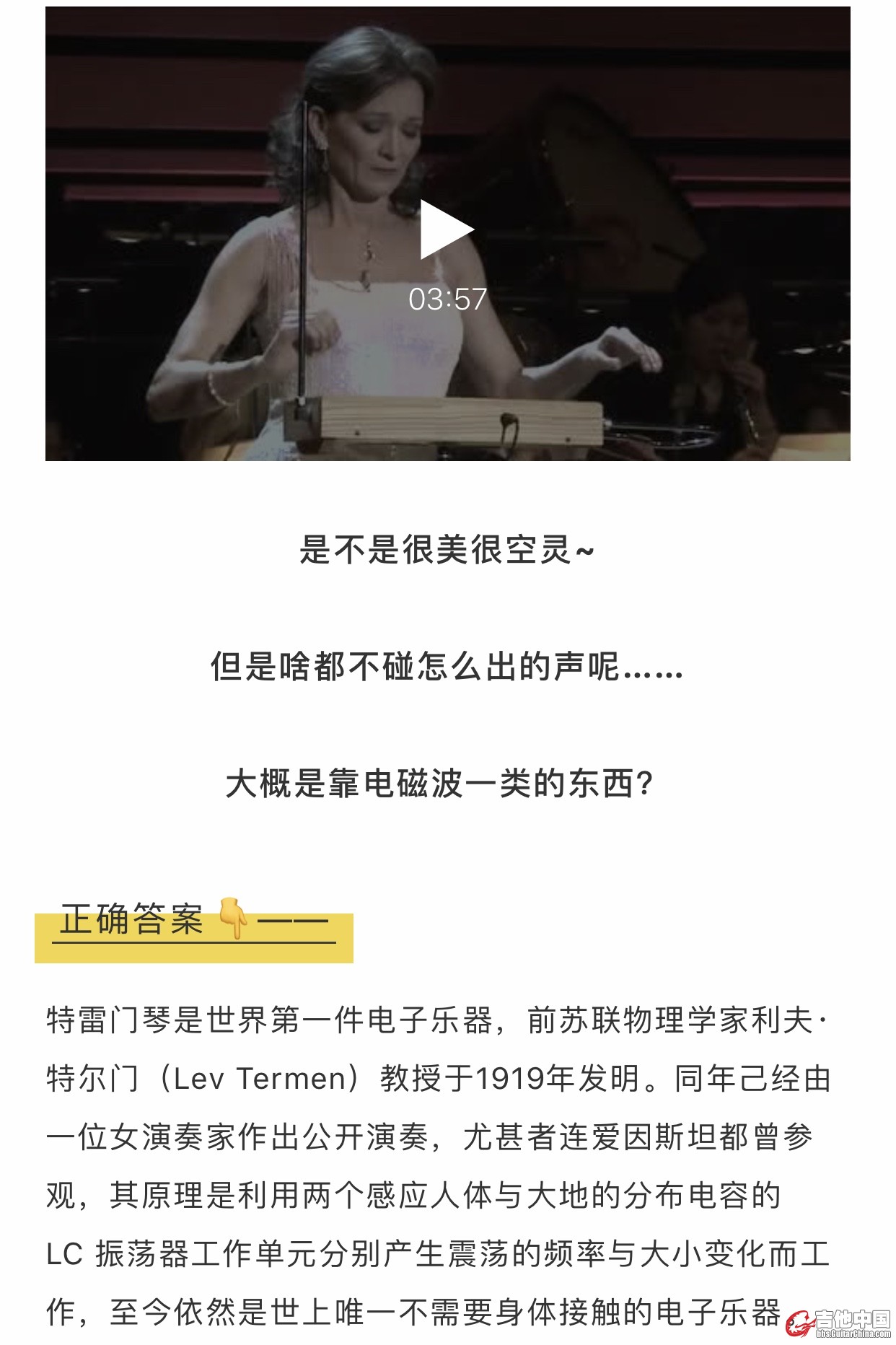Play the 03:57 theremin performance video
Screen dimensions: 896x1345
pyautogui.click(x=445, y=229)
